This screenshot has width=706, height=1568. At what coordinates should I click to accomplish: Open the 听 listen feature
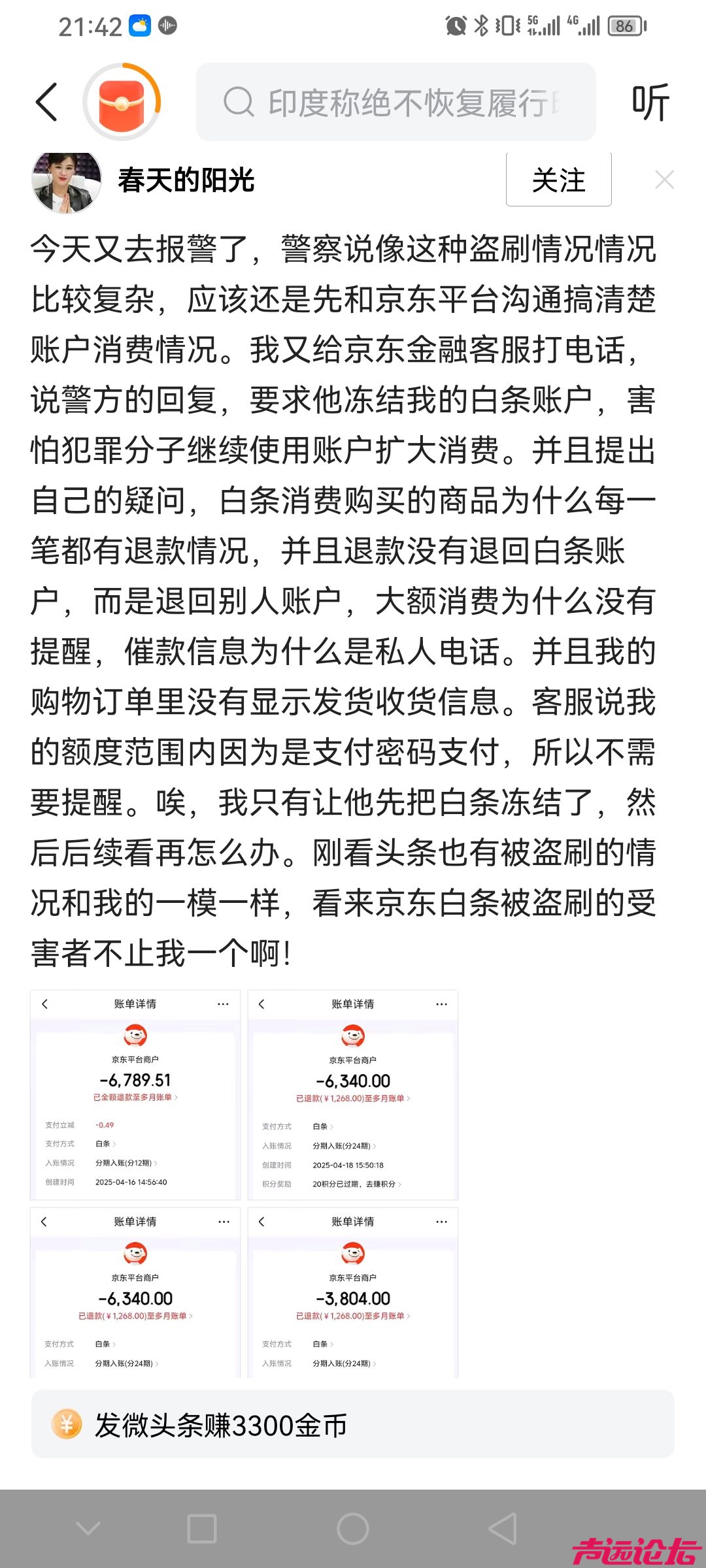(650, 102)
